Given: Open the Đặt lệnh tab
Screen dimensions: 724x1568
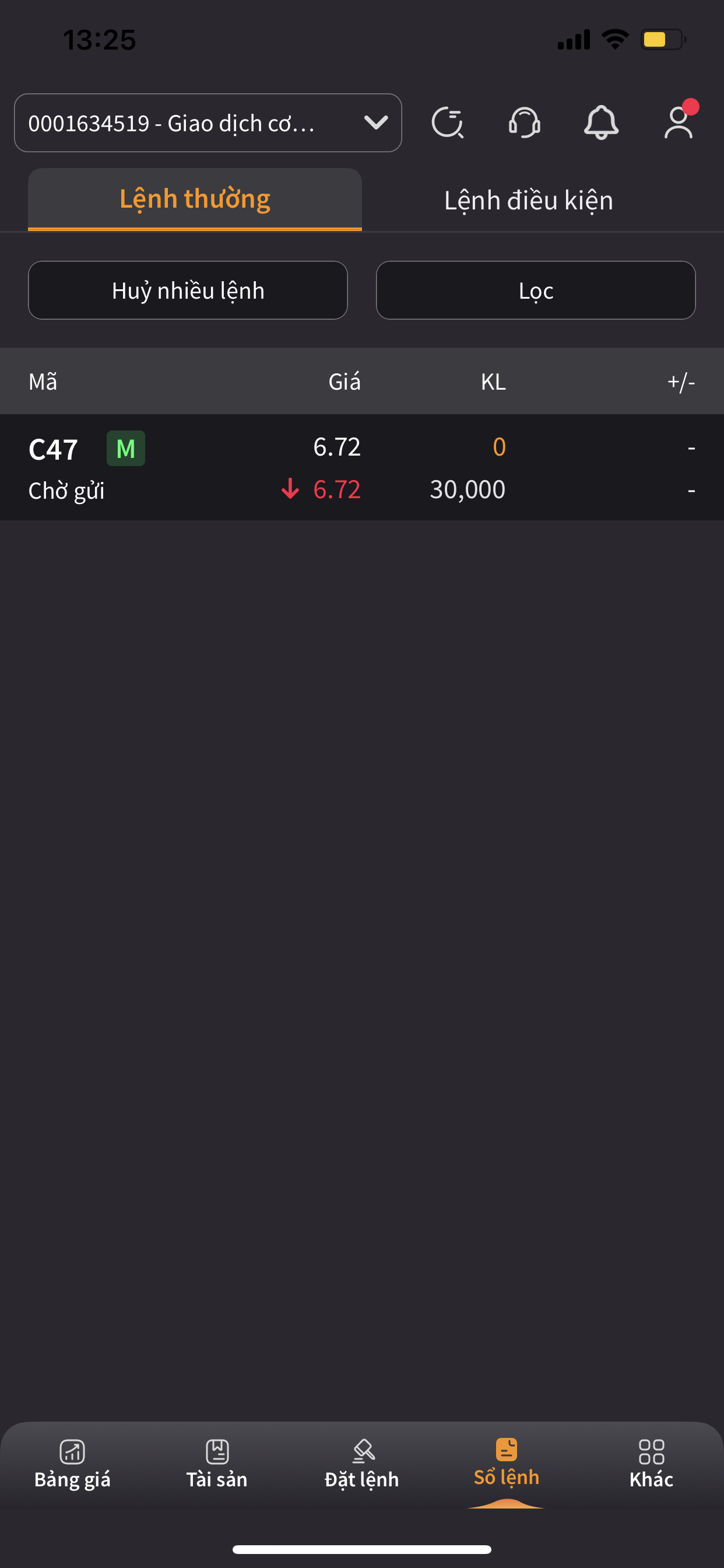Looking at the screenshot, I should click(x=362, y=1465).
